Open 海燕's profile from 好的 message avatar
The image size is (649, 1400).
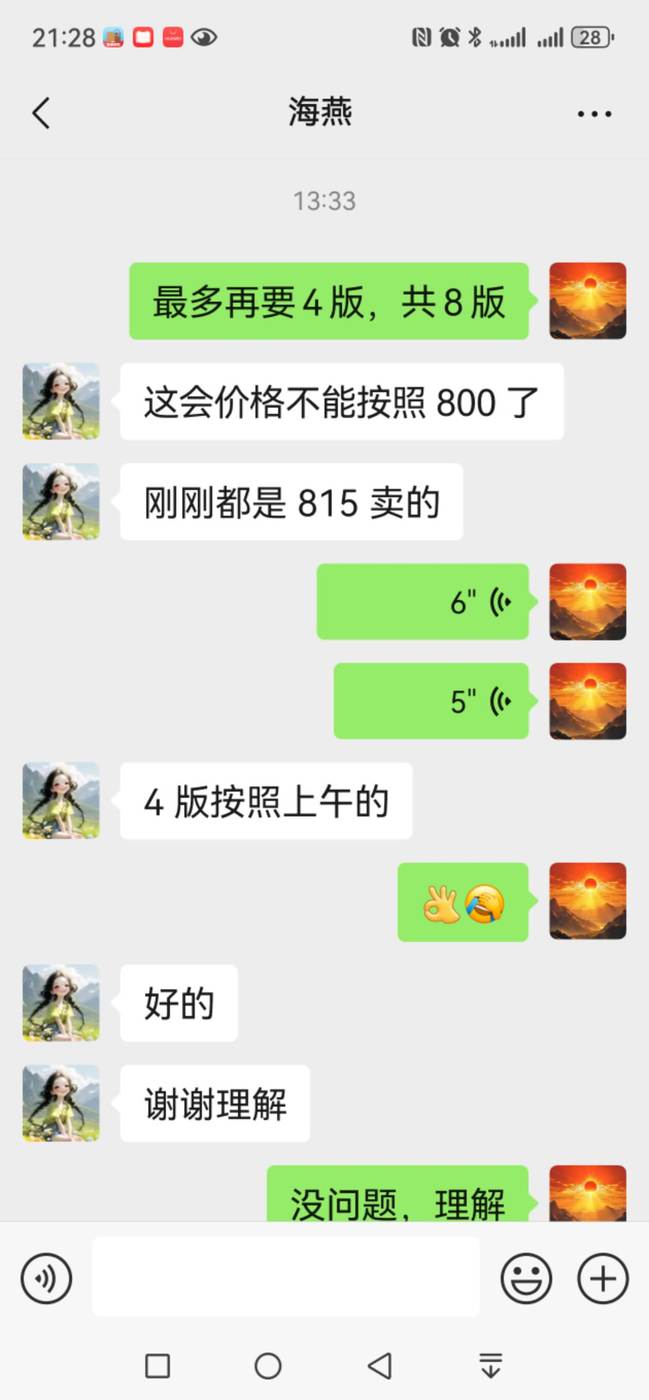(x=61, y=1002)
